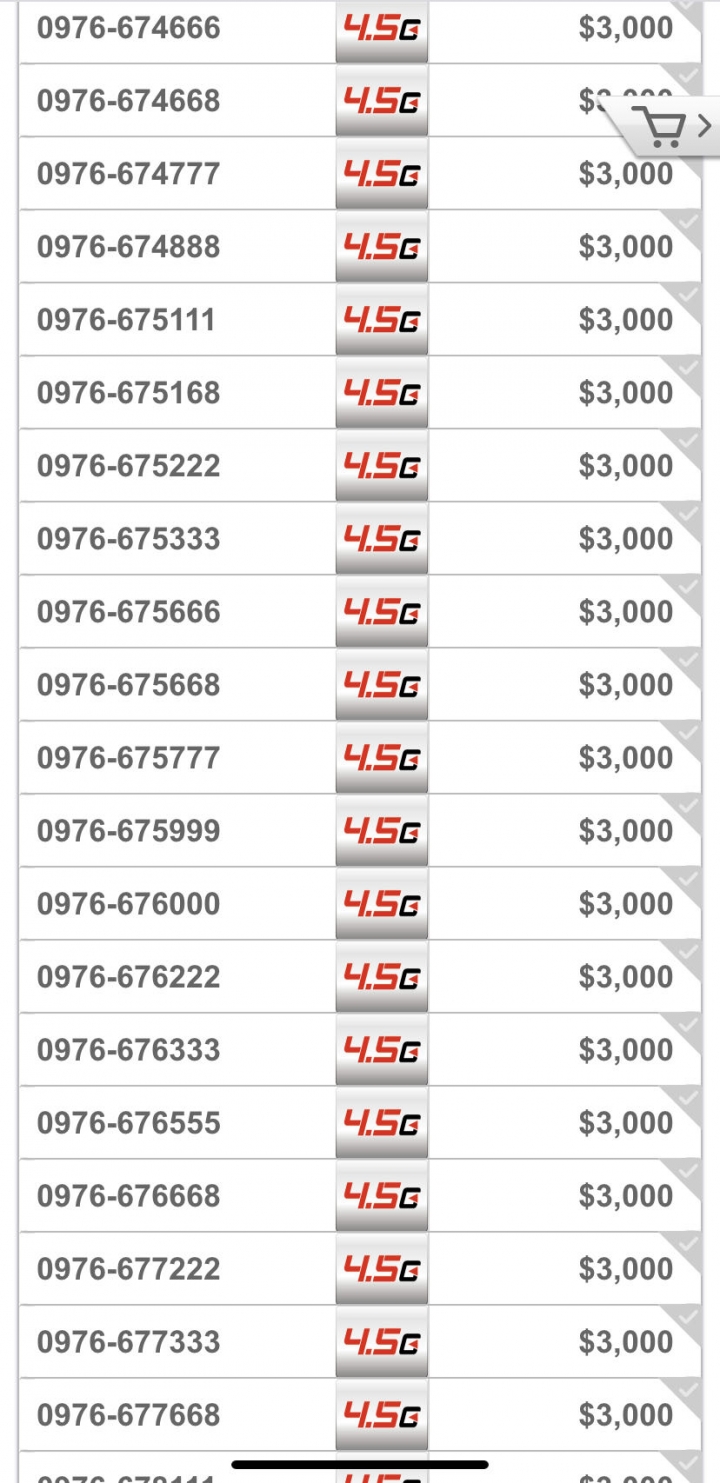720x1483 pixels.
Task: Select number 0976-677222
Action: pos(360,1269)
